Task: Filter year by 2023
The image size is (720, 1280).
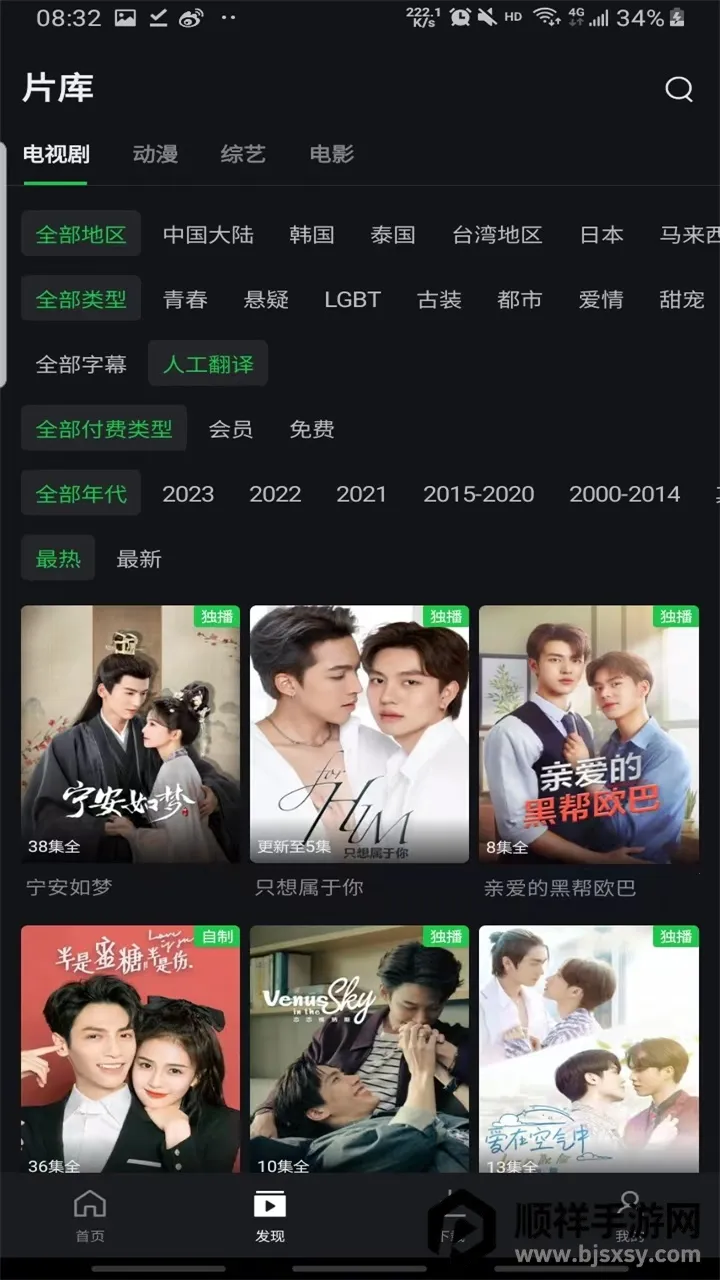Action: pyautogui.click(x=188, y=494)
